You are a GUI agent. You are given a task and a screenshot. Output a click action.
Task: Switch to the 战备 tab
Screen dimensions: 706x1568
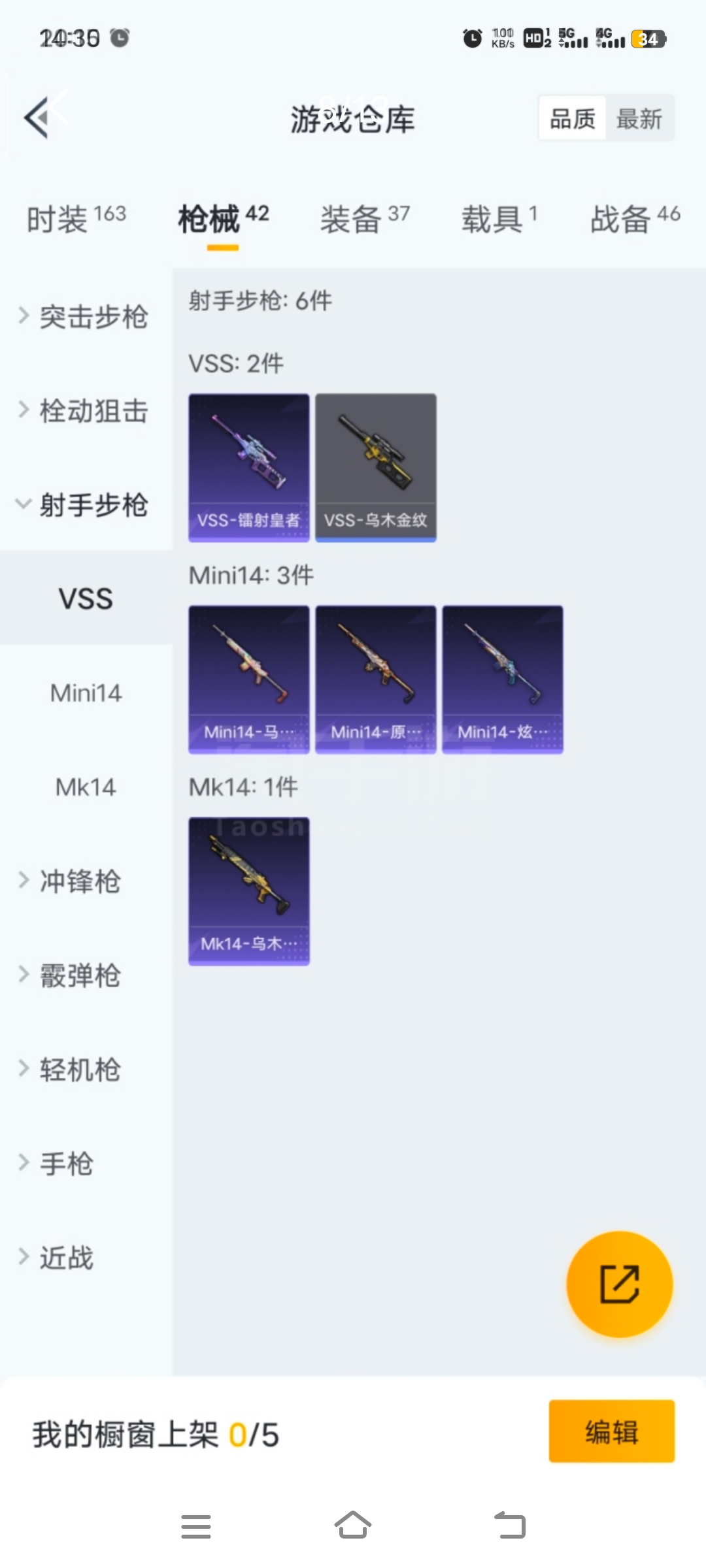[635, 219]
